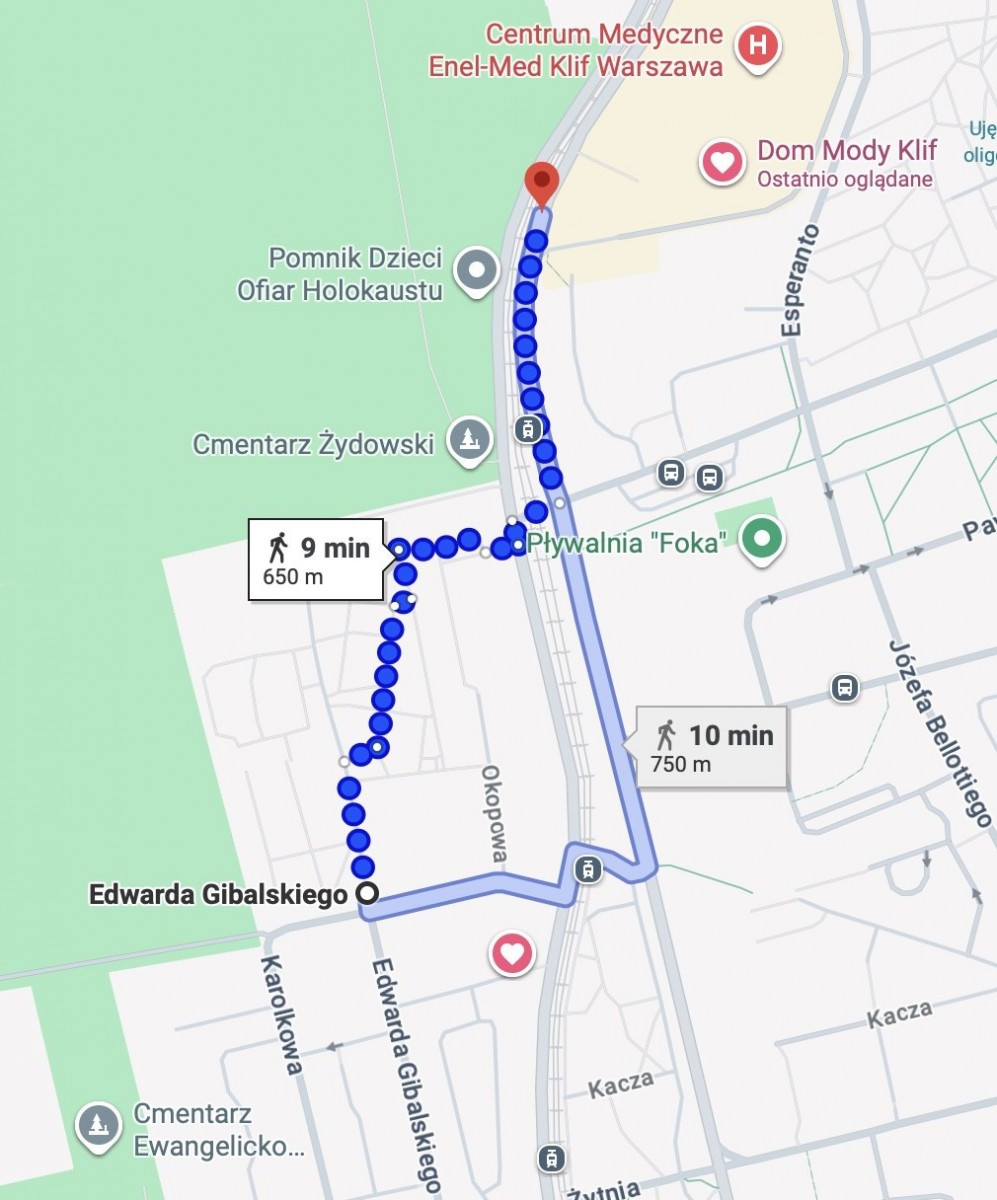Open Centrum Medyczne Enel-Med Klif marker
Image resolution: width=997 pixels, height=1200 pixels.
[758, 46]
